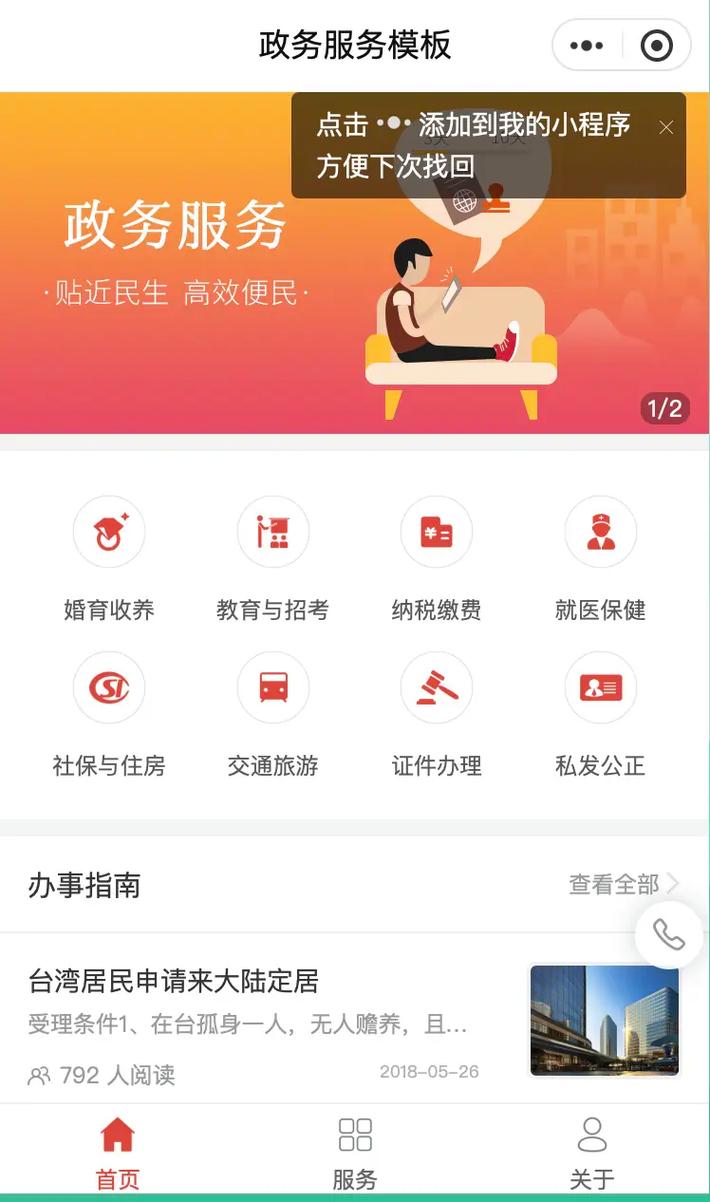Open 私发公正 service

pyautogui.click(x=601, y=716)
